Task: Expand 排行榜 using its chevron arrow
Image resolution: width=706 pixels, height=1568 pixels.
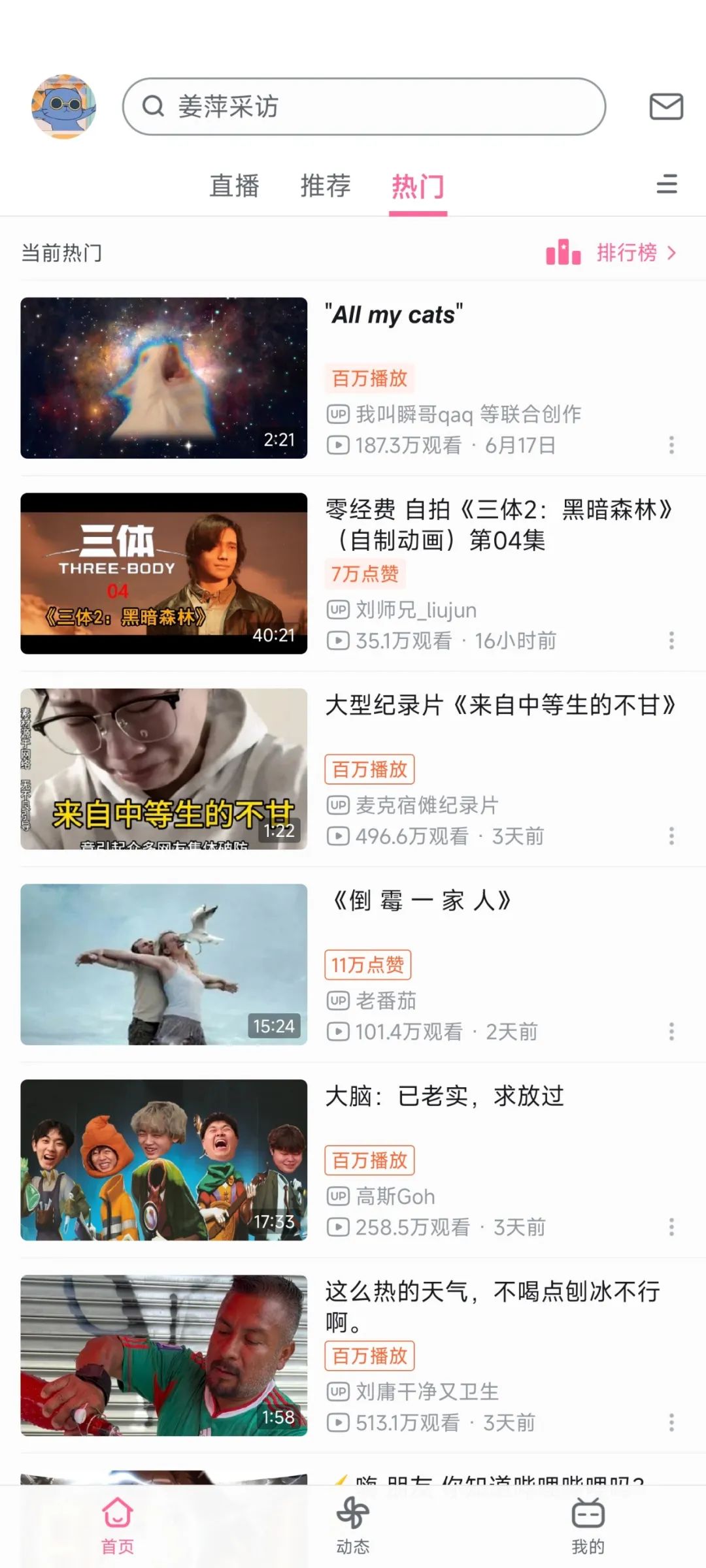Action: pyautogui.click(x=673, y=253)
